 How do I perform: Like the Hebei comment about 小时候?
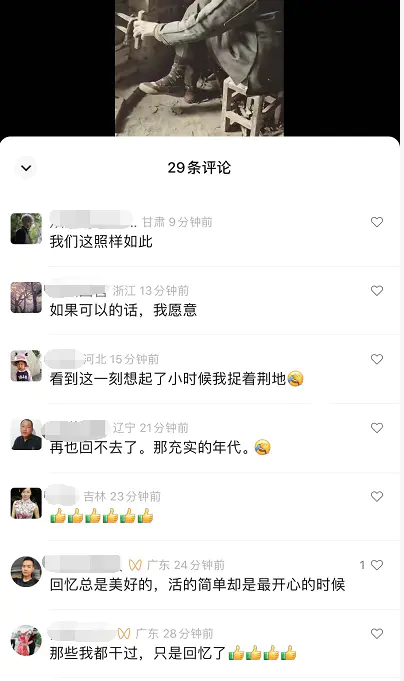377,359
